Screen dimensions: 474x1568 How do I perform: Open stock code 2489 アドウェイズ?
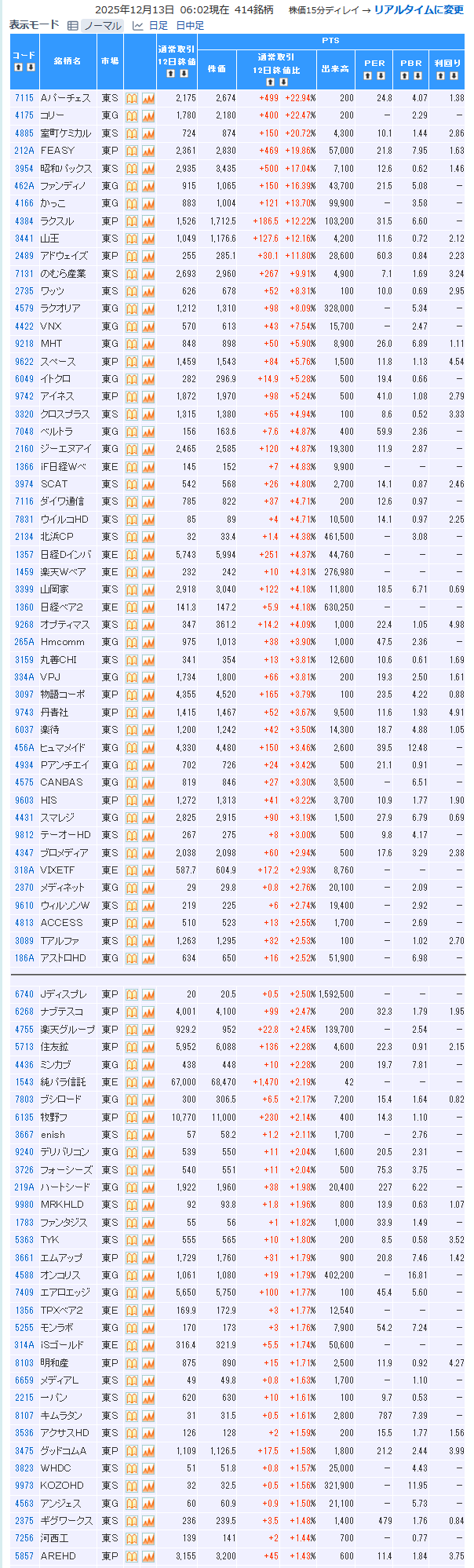coord(24,256)
